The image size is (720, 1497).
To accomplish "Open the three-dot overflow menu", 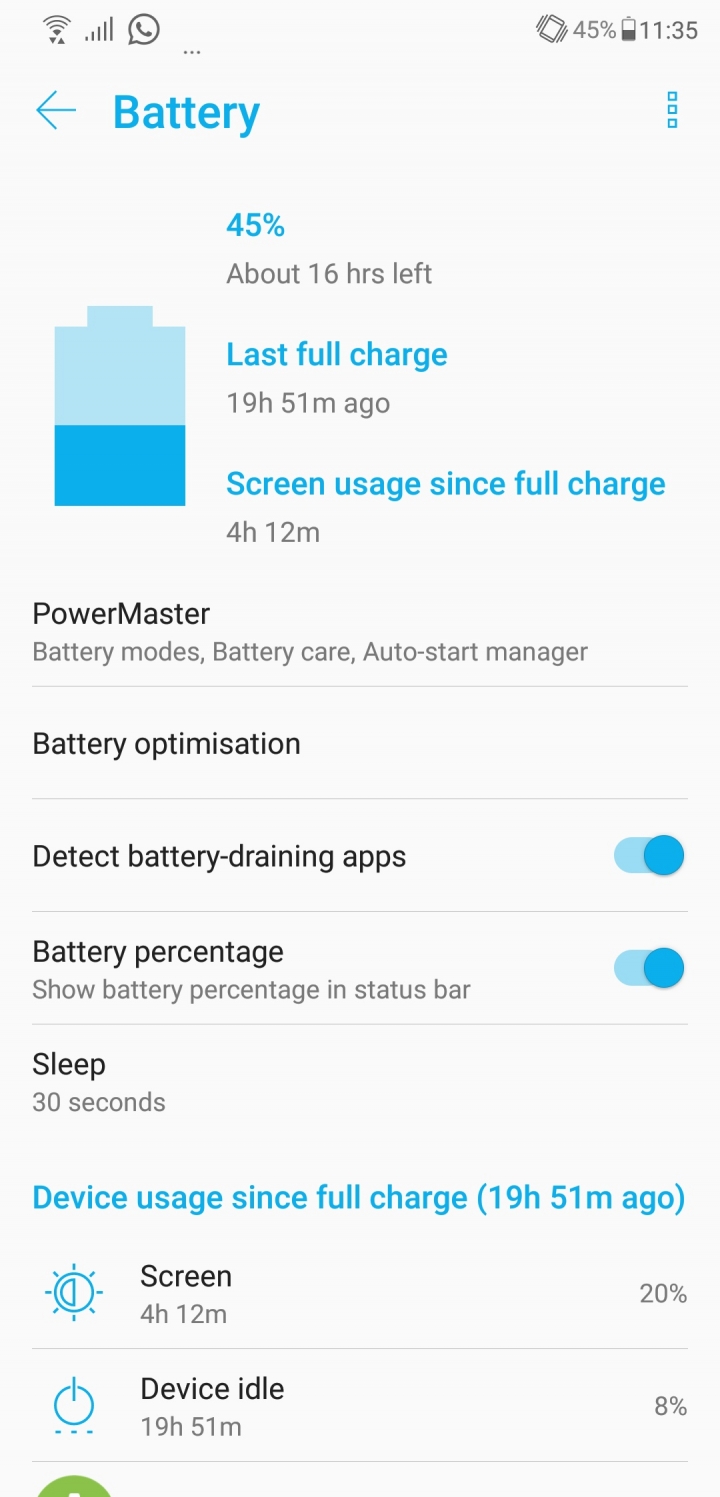I will click(672, 110).
